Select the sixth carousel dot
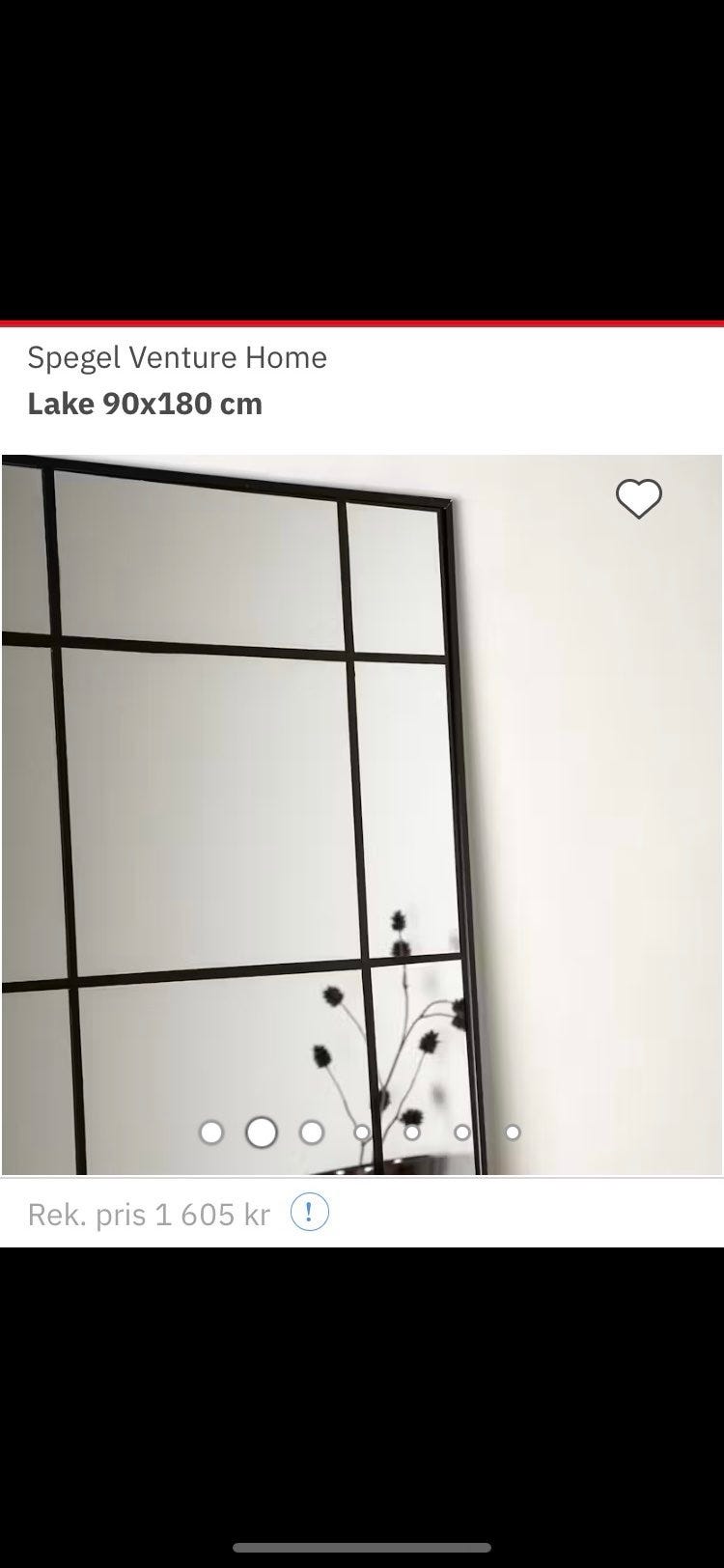Image resolution: width=724 pixels, height=1568 pixels. click(x=462, y=1132)
